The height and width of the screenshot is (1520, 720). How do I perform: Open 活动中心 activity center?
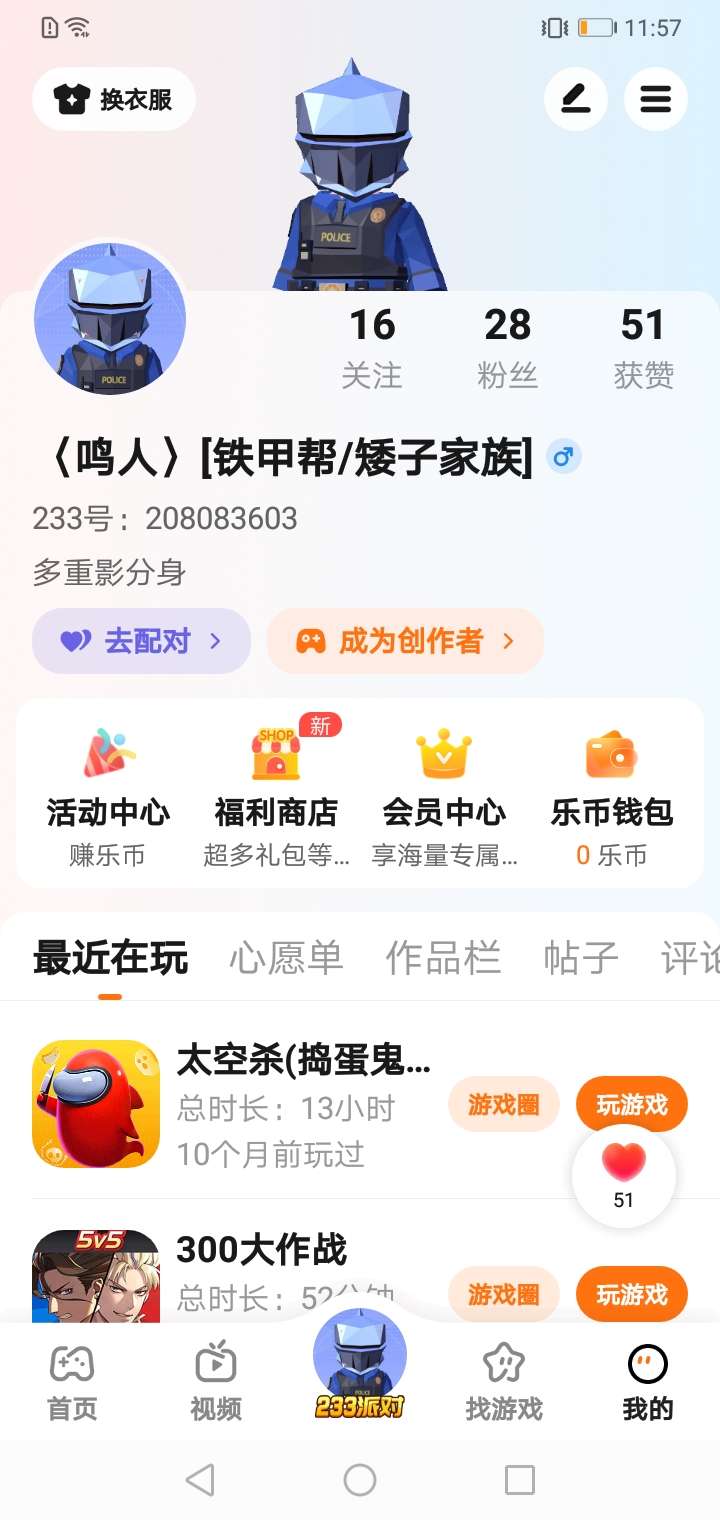pos(108,793)
